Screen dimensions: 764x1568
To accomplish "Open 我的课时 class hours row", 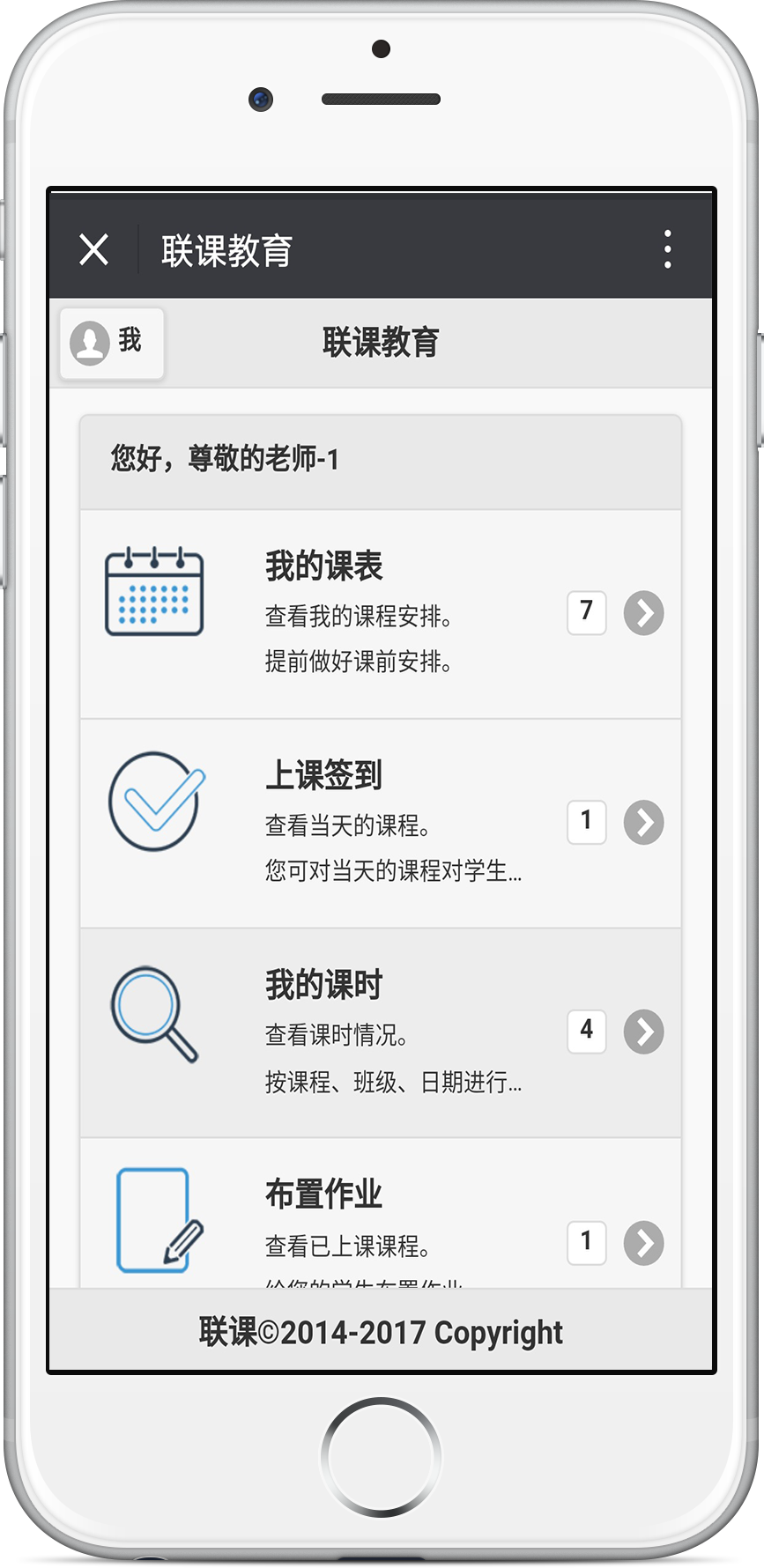I will (x=381, y=1032).
